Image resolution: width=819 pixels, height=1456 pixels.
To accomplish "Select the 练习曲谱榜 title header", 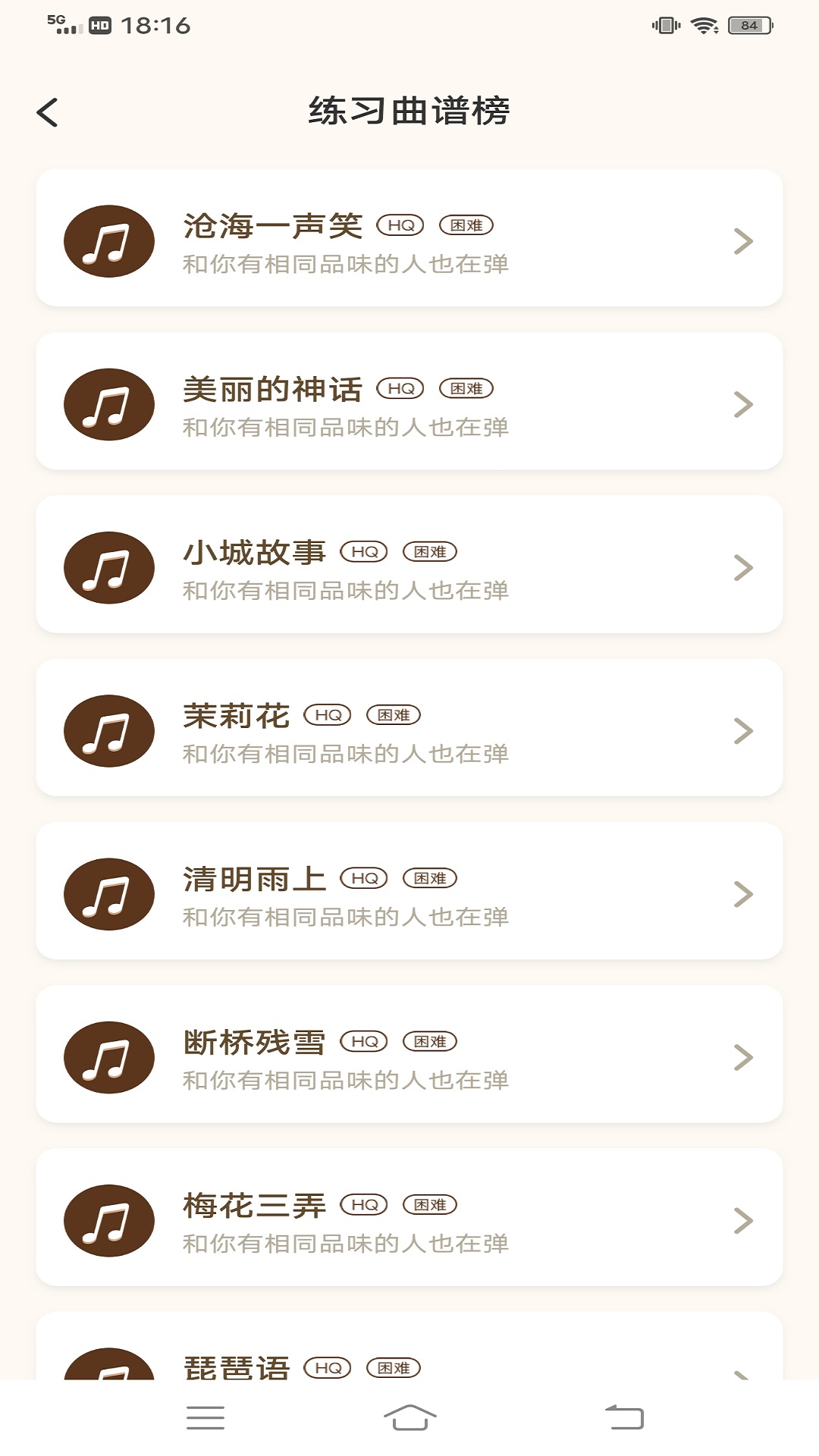I will click(409, 111).
